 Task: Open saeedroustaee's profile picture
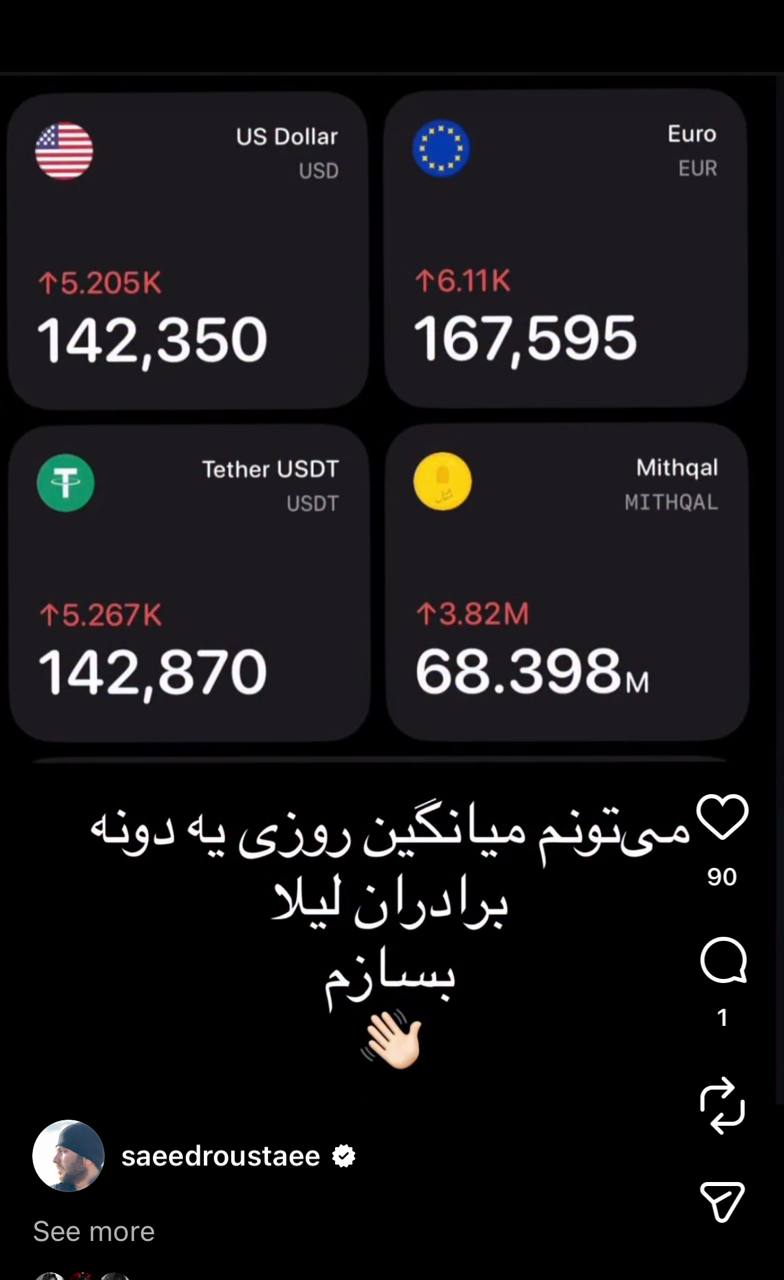pos(68,1156)
